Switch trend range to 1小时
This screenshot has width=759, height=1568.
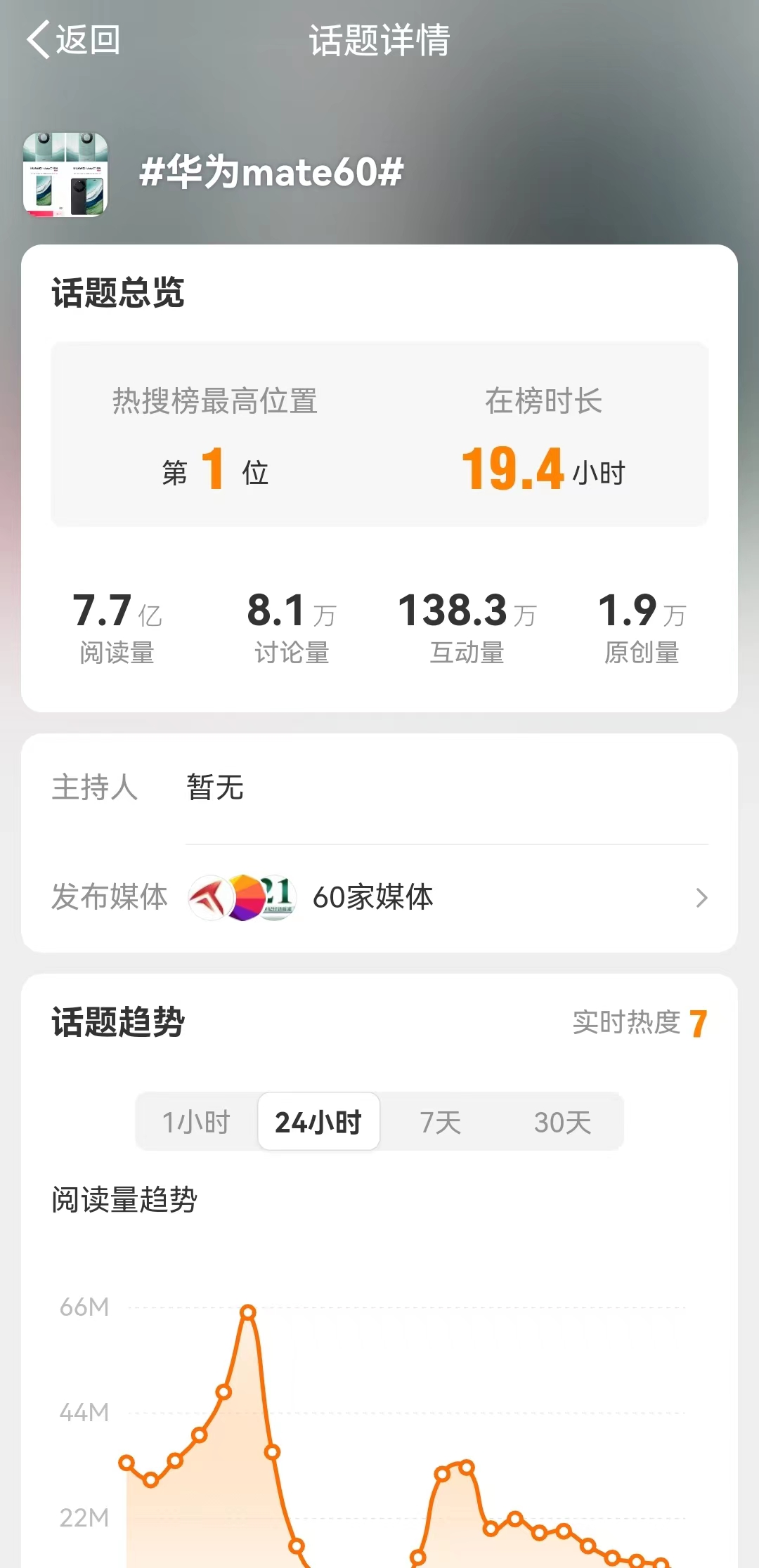click(197, 1122)
